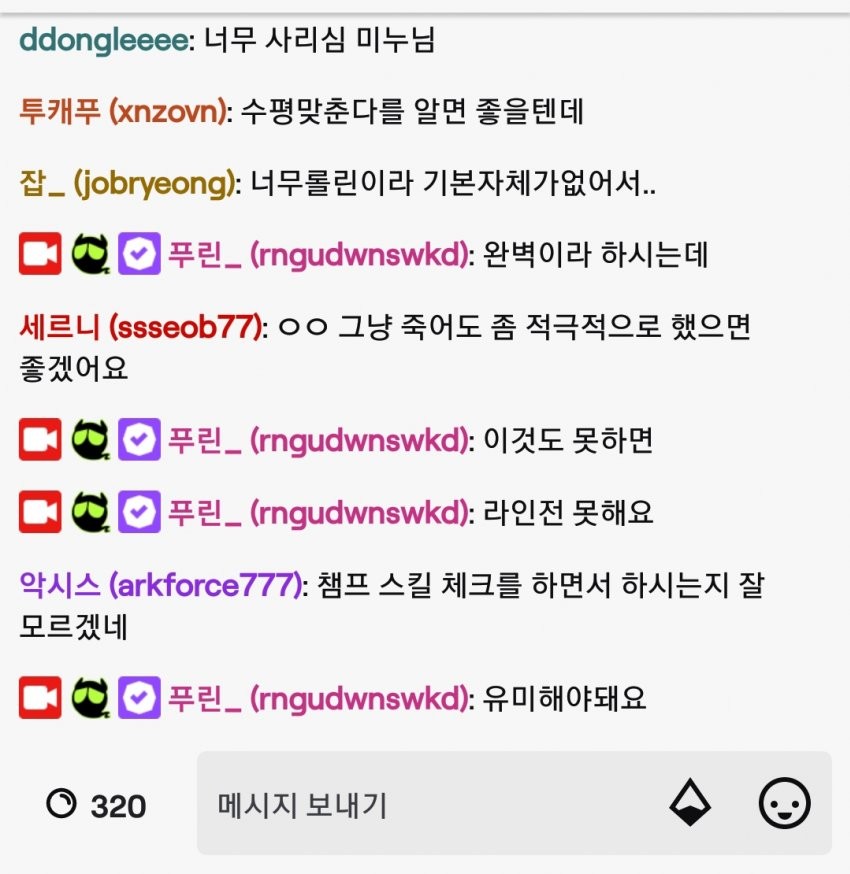
Task: Open the emote picker smiley
Action: (x=784, y=803)
